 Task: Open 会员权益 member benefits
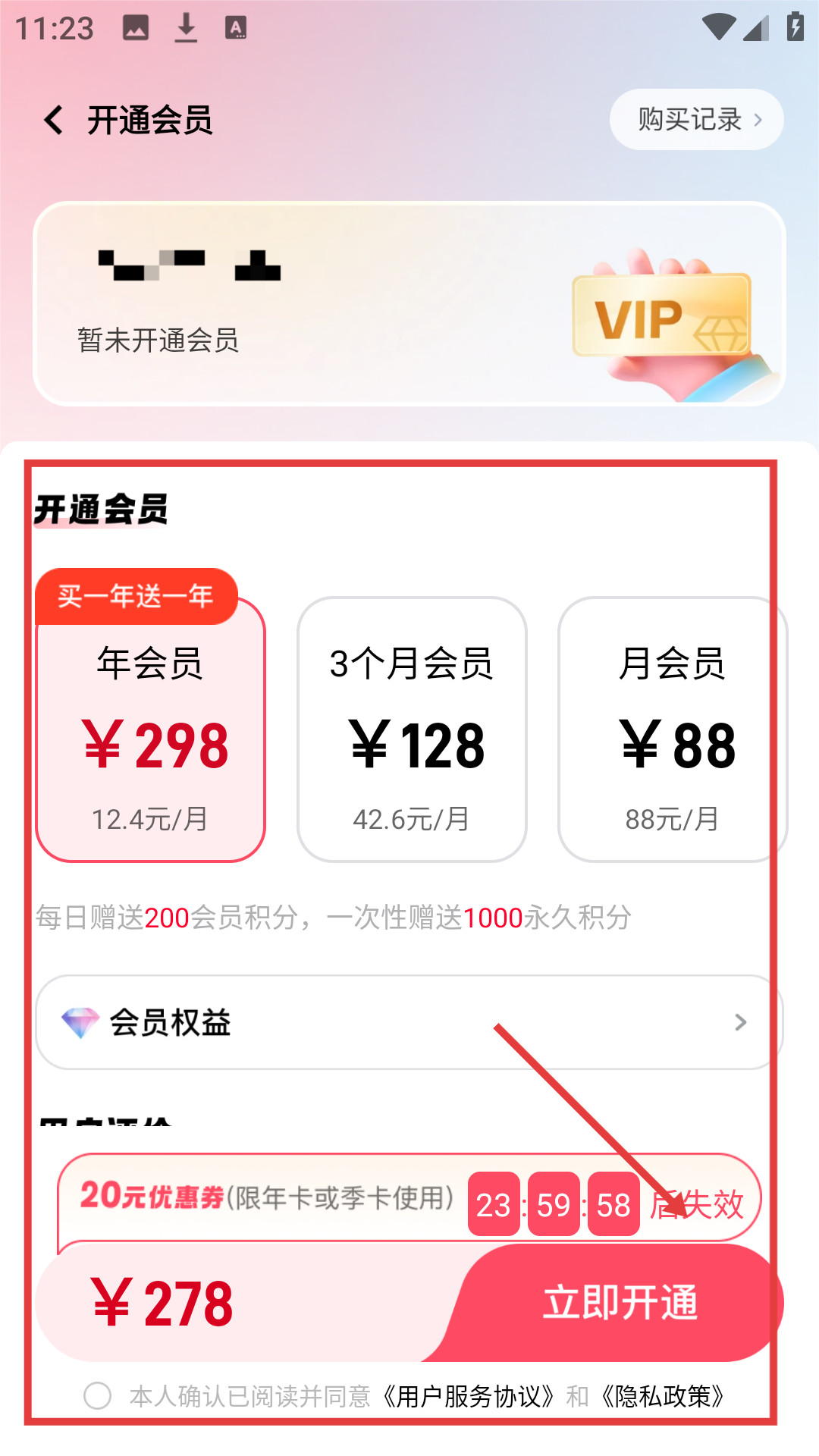409,1022
